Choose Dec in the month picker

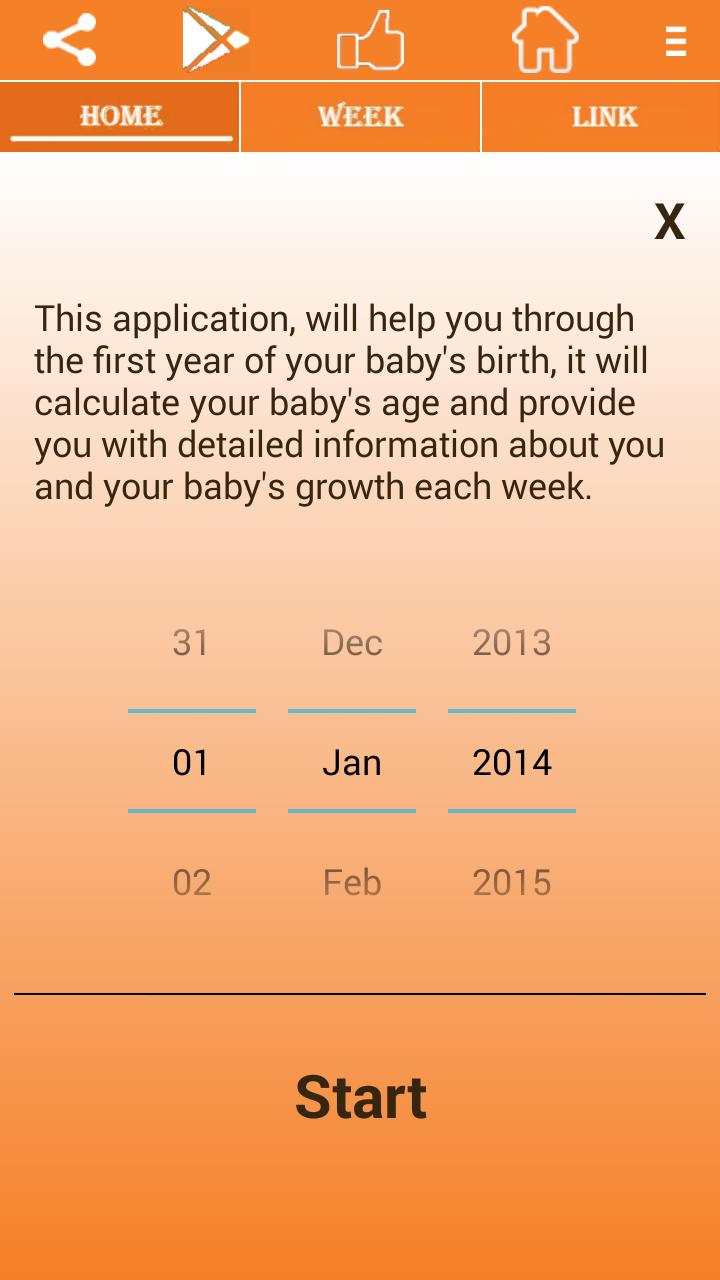pos(352,643)
